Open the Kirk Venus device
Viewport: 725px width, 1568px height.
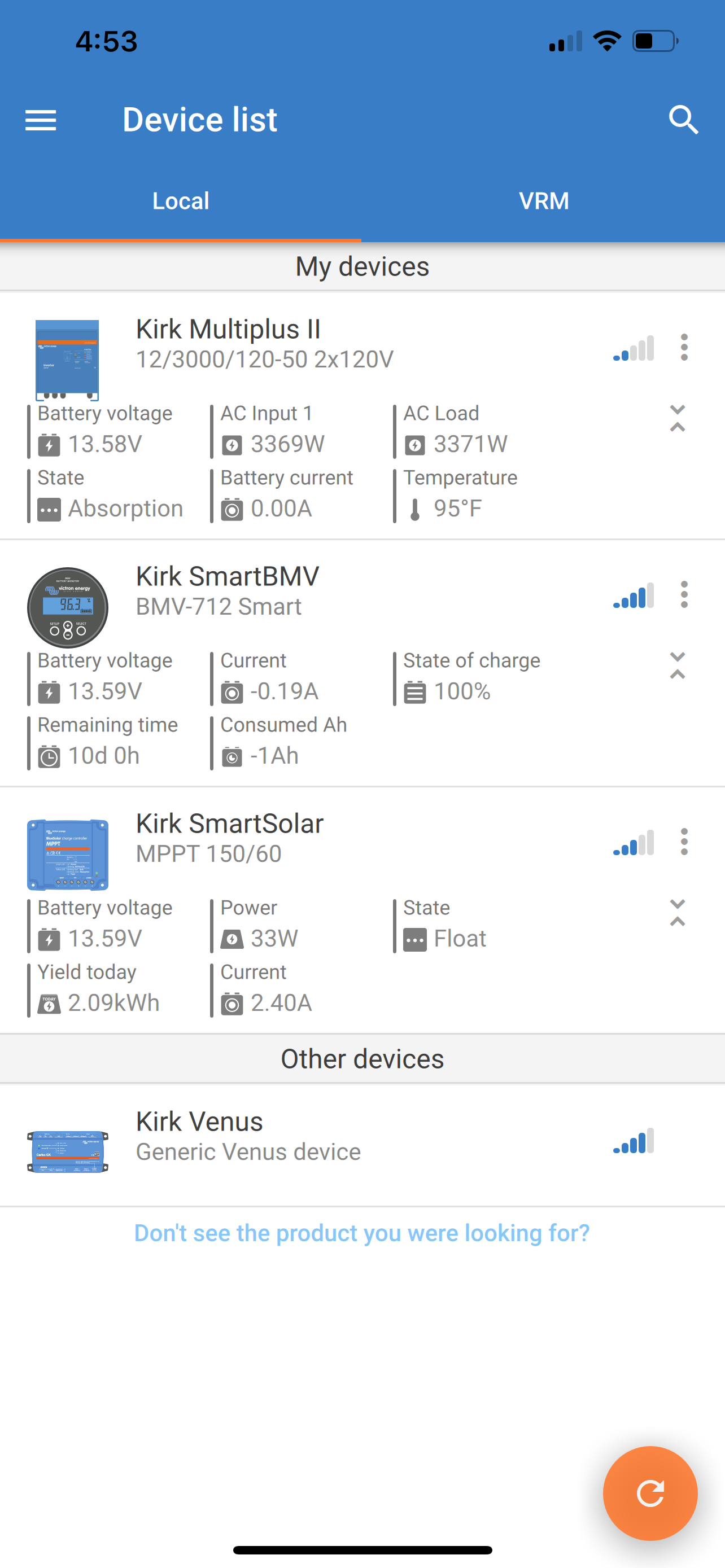(362, 1145)
